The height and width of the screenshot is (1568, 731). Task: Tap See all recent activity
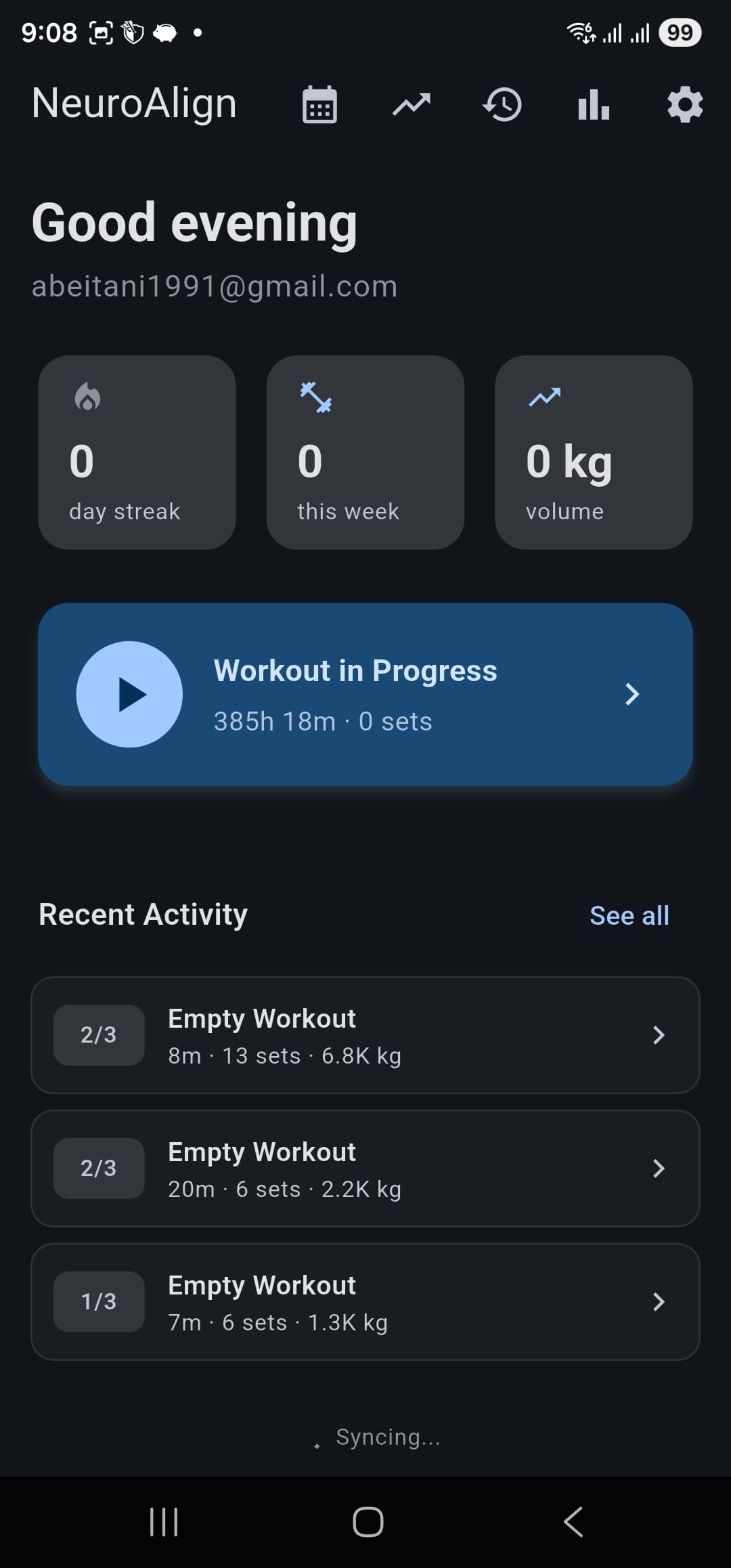click(629, 915)
